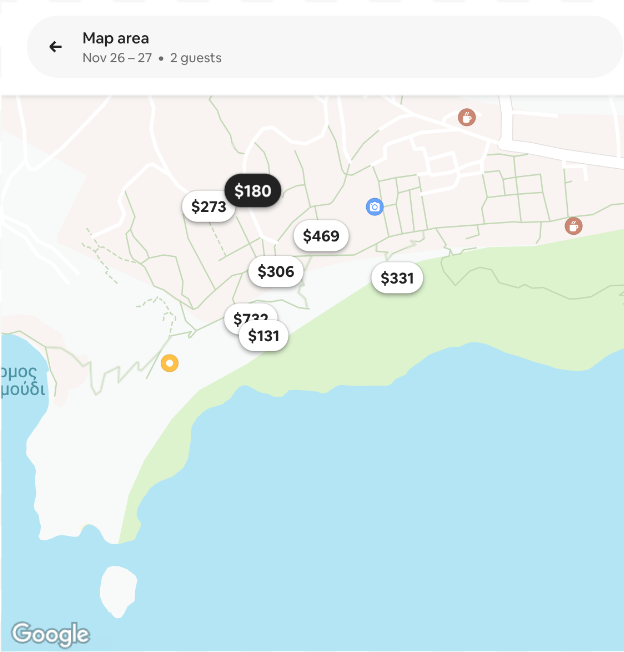The height and width of the screenshot is (652, 624).
Task: Open the $469 listing marker
Action: tap(321, 236)
